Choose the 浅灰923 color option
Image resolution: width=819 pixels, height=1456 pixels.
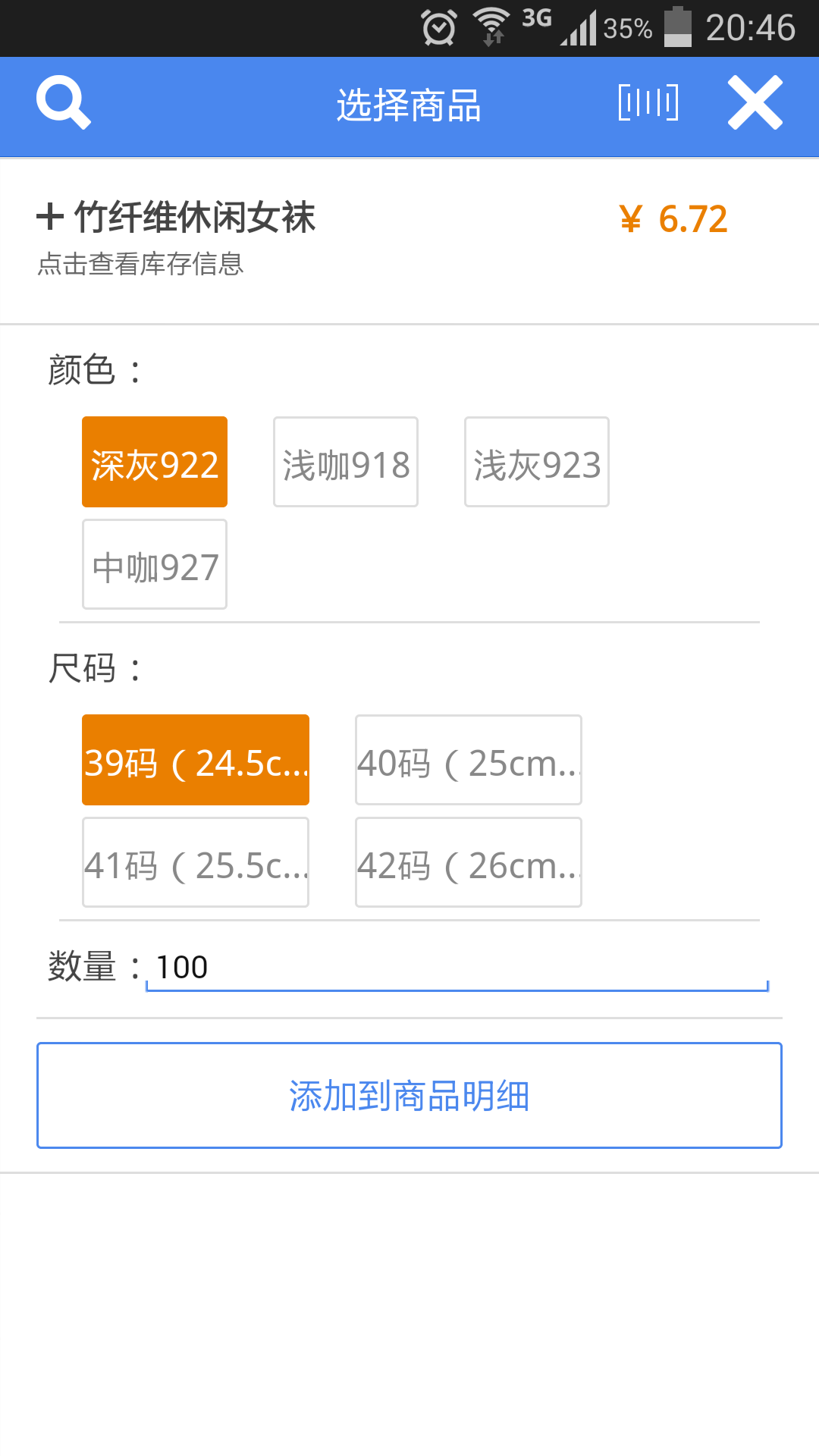(x=537, y=462)
